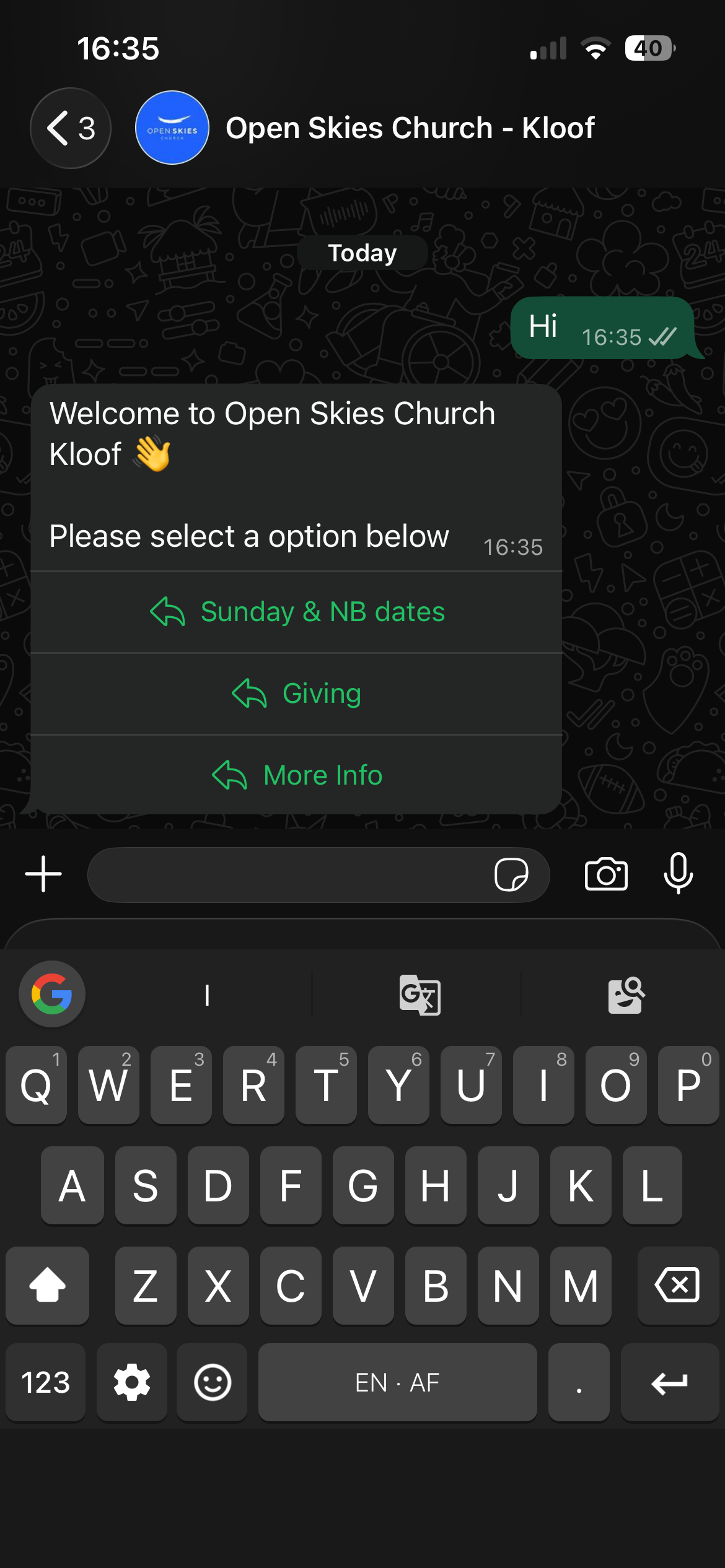Viewport: 725px width, 1568px height.
Task: Launch the camera from the chat
Action: pos(606,874)
